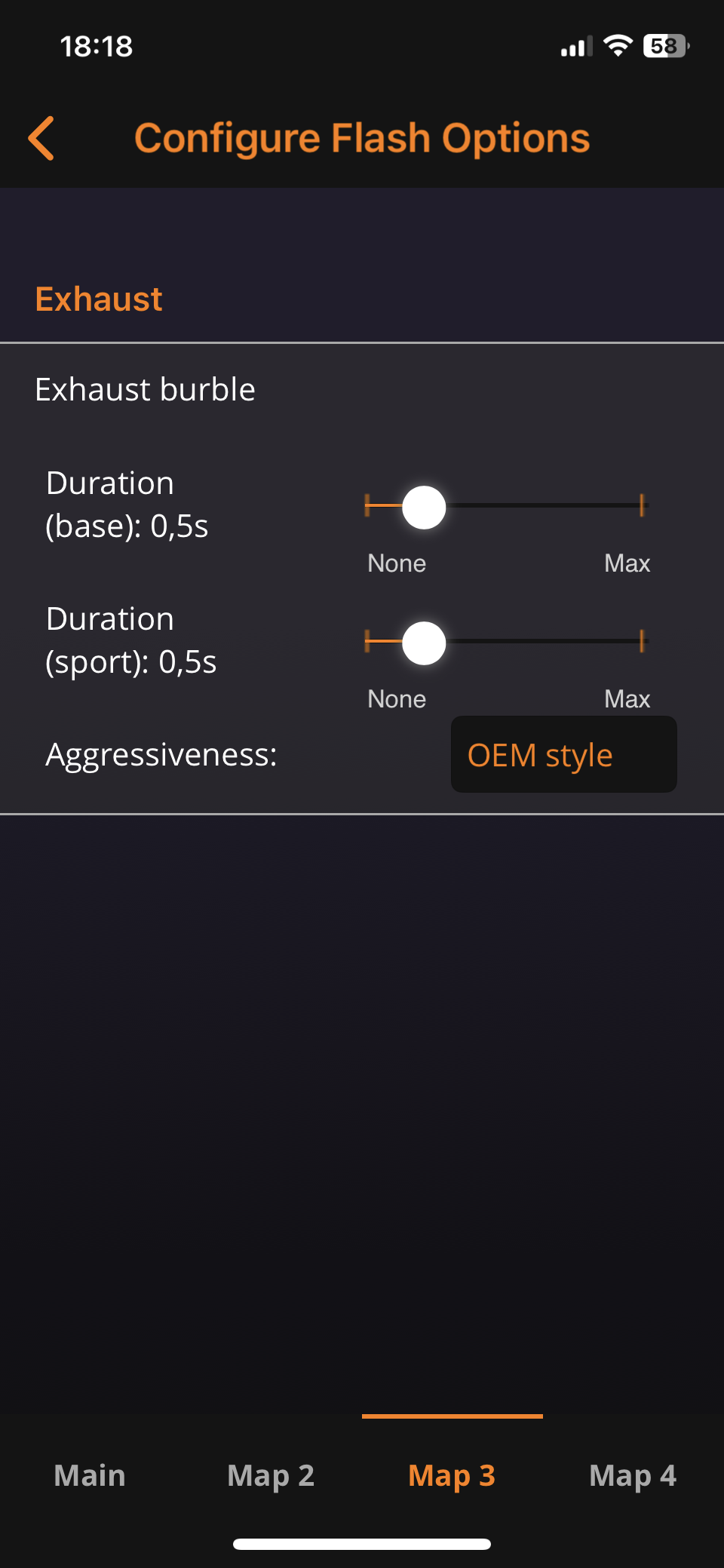
Task: Select the Map 3 tab
Action: 452,1475
